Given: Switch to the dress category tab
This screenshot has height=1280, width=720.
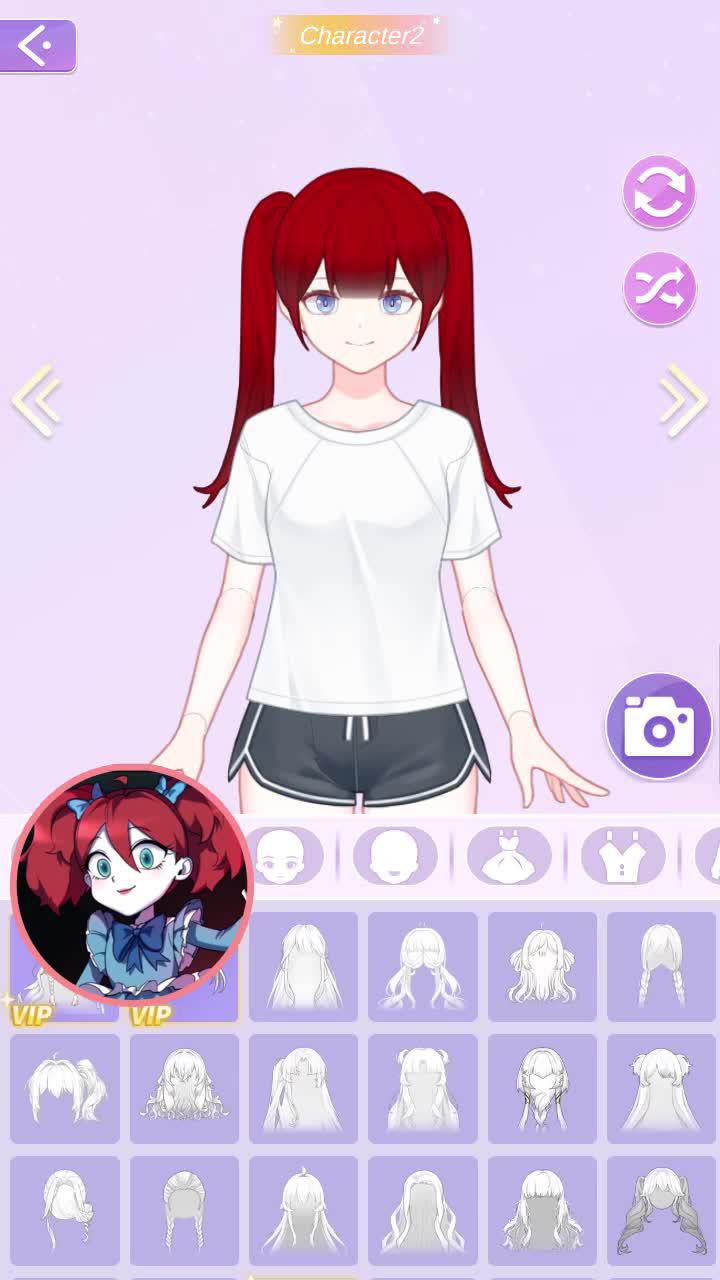Looking at the screenshot, I should coord(509,856).
